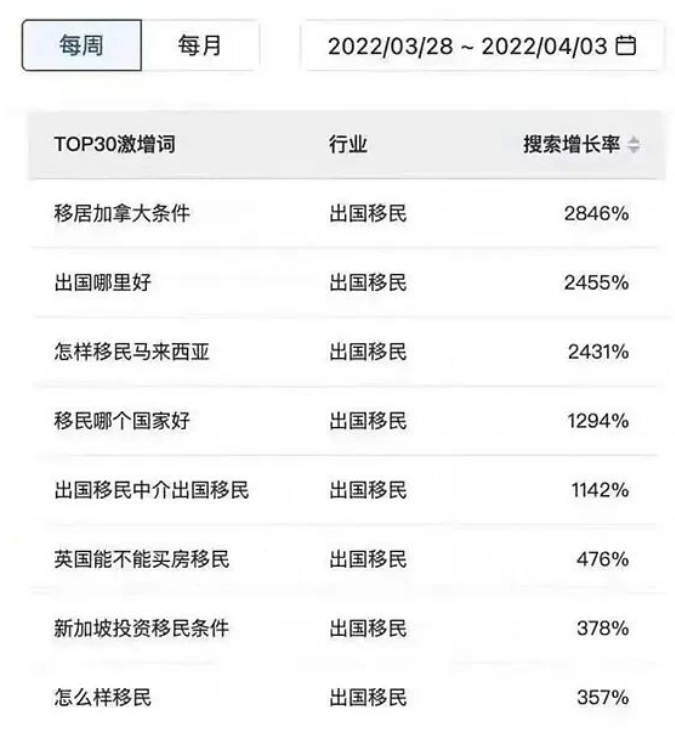Select the 每周 tab
This screenshot has height=743, width=675.
click(x=82, y=46)
